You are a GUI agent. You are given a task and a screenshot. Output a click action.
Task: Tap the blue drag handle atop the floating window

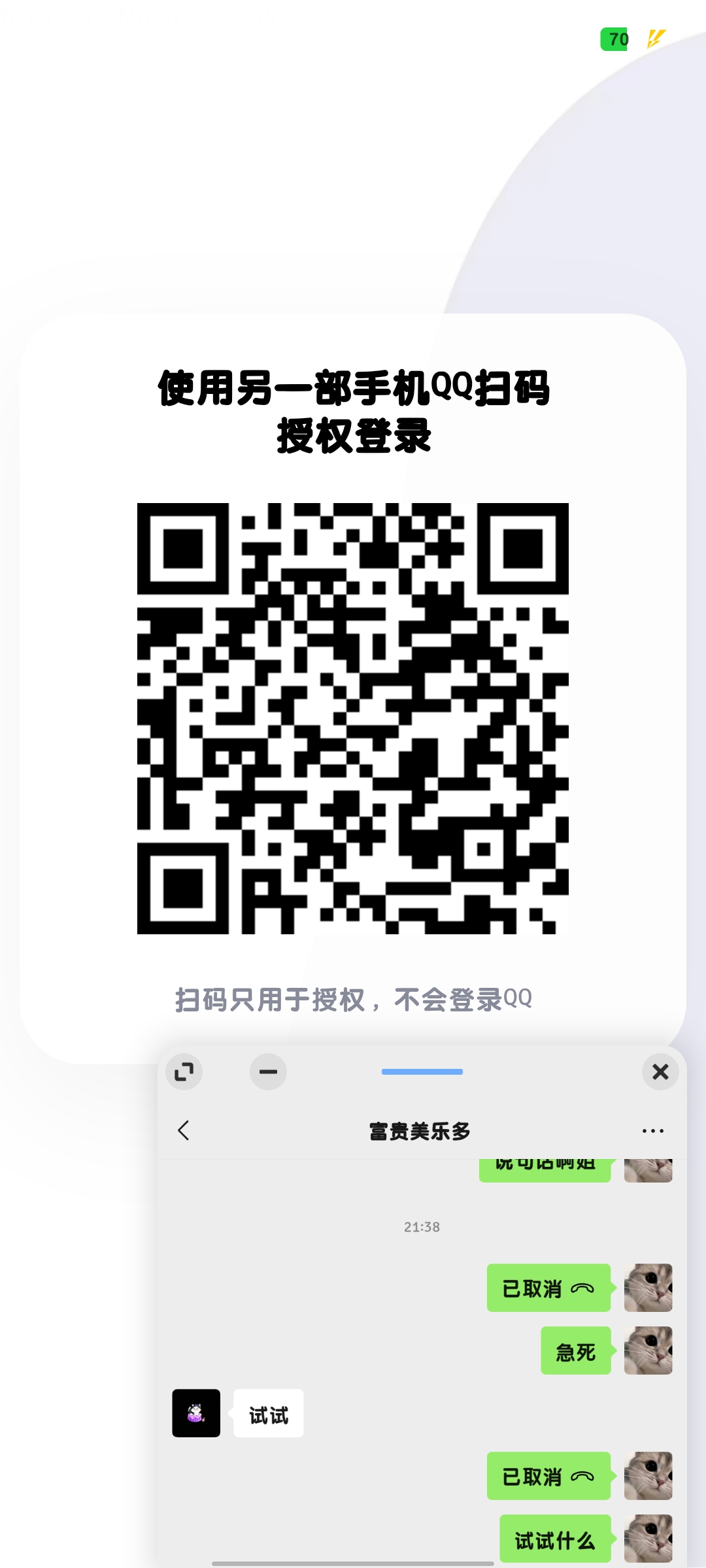(422, 1071)
